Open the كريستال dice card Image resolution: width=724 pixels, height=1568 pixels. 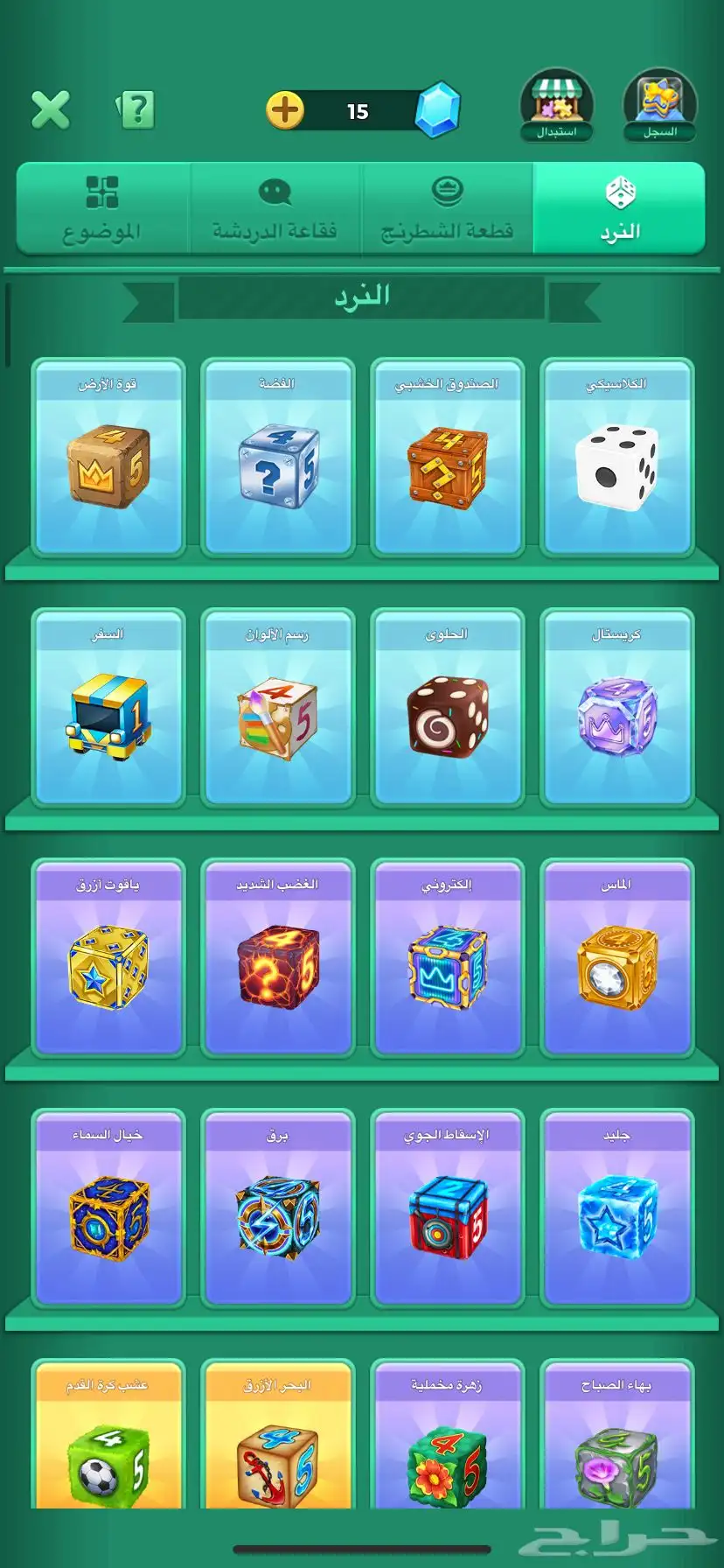pyautogui.click(x=616, y=709)
